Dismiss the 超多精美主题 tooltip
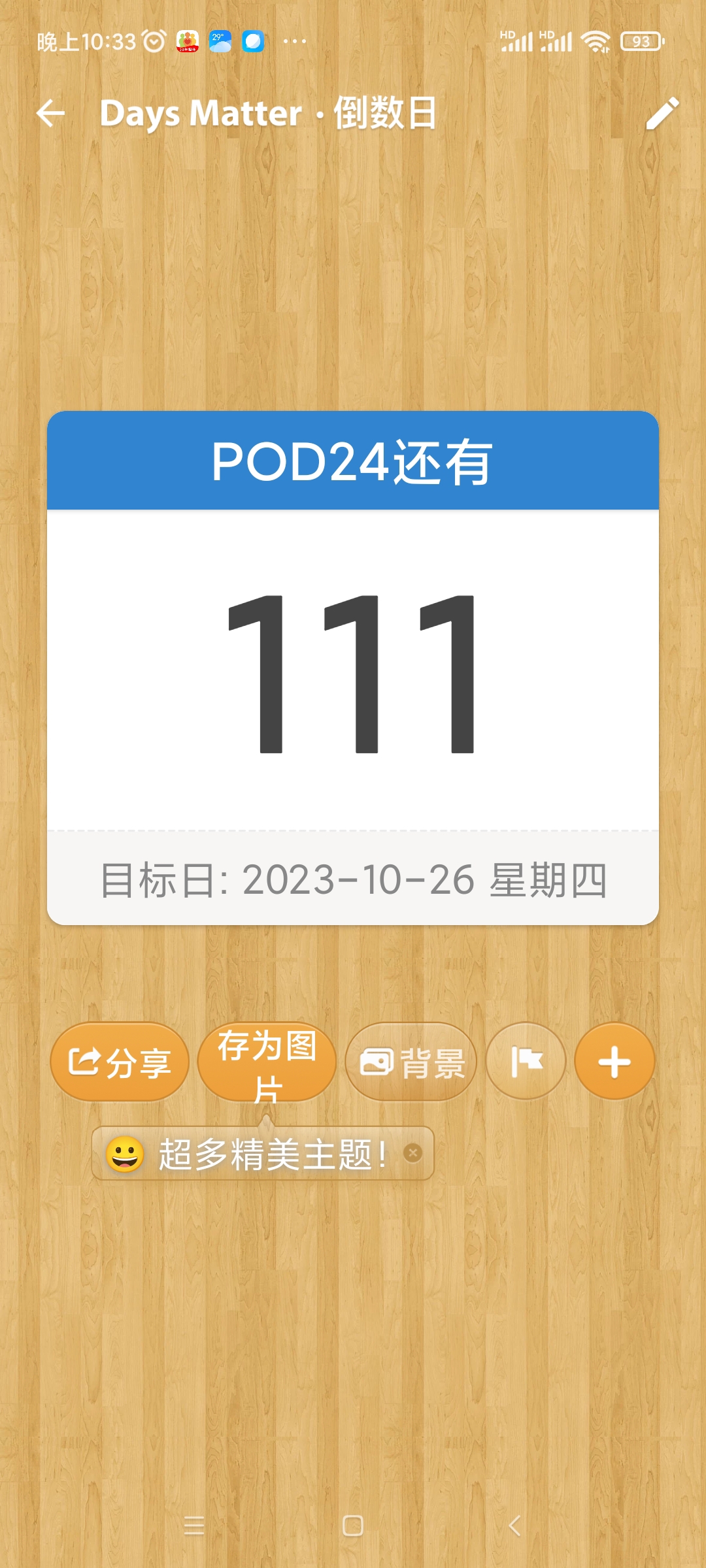 [412, 1153]
